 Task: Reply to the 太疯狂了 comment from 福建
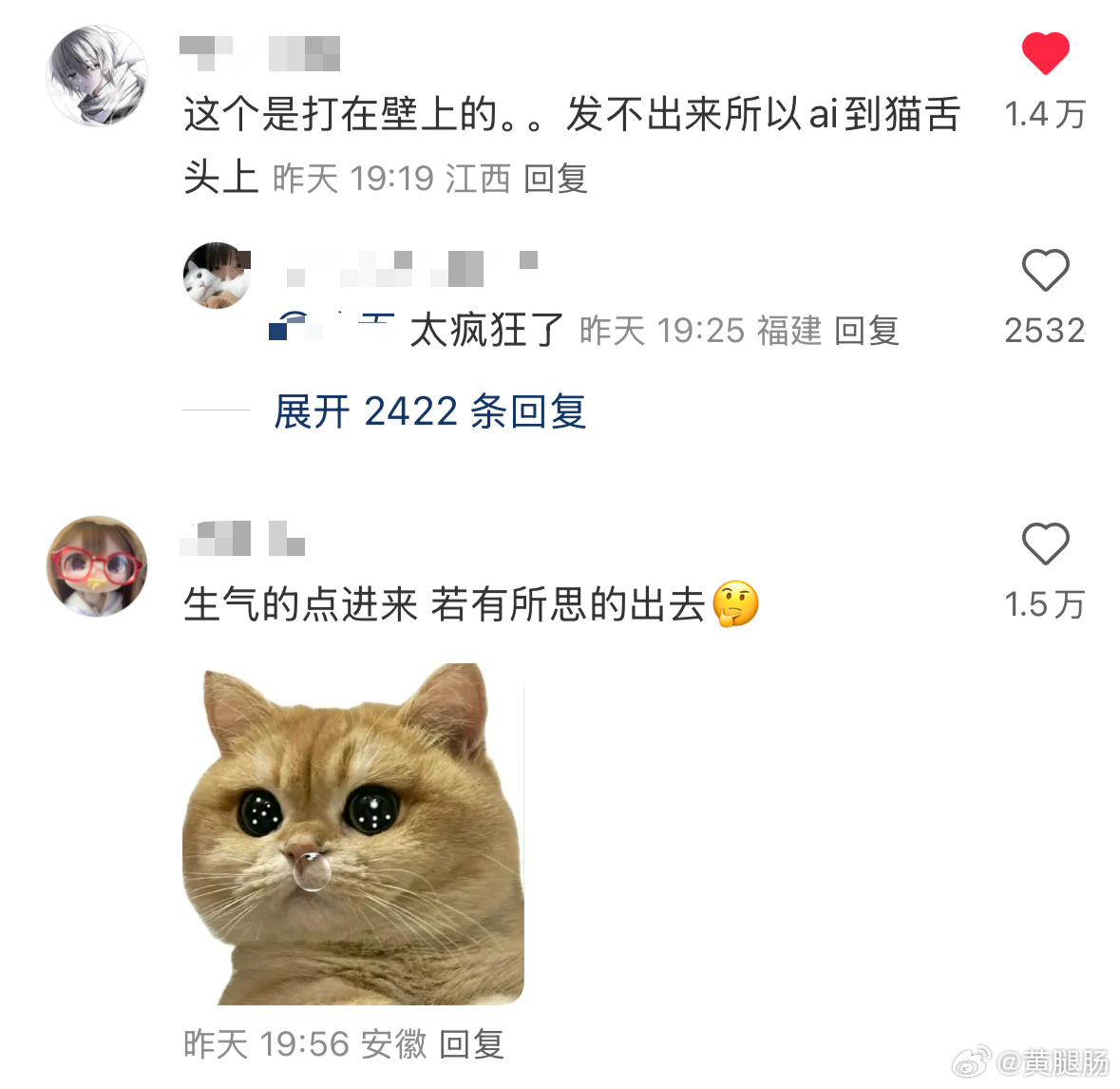coord(866,331)
